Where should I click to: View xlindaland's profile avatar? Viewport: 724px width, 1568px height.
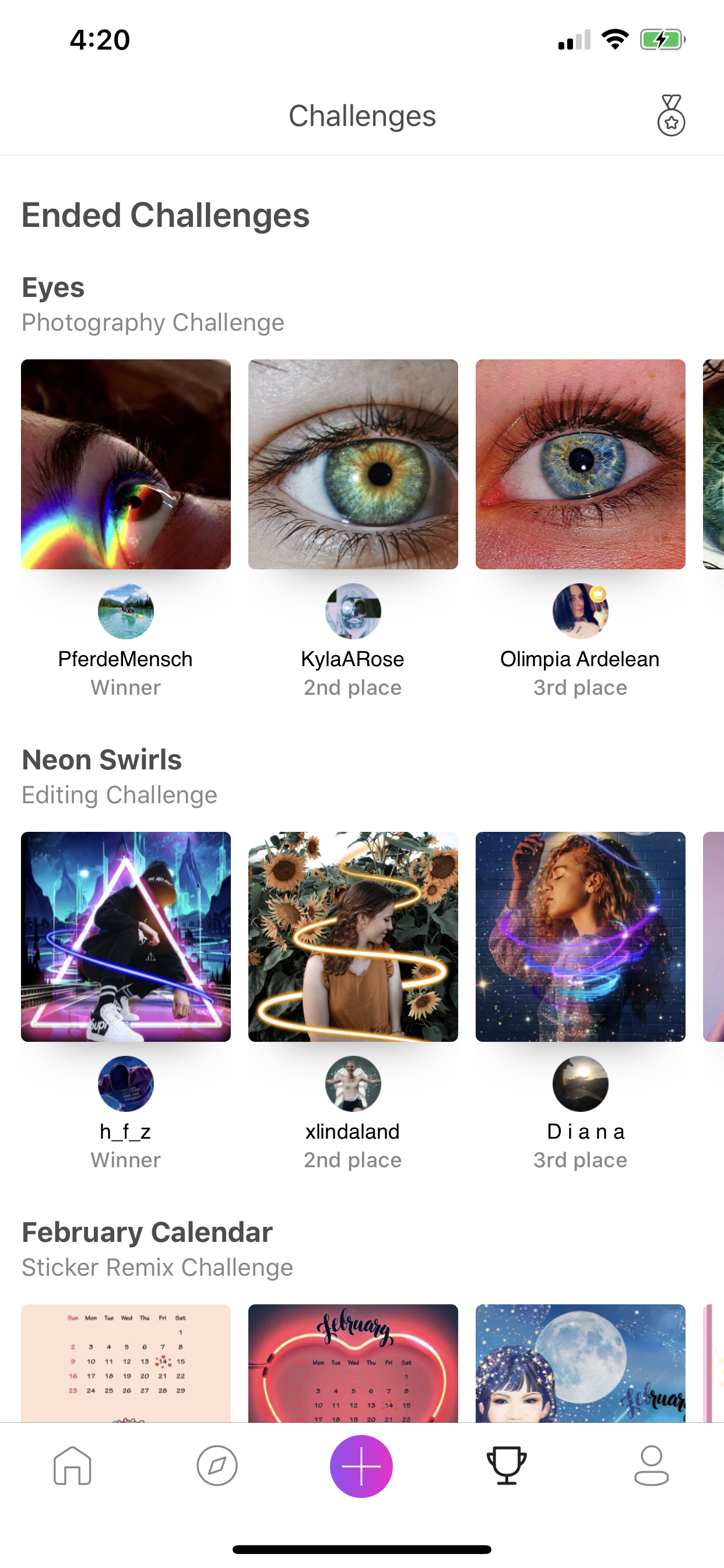pos(353,1084)
